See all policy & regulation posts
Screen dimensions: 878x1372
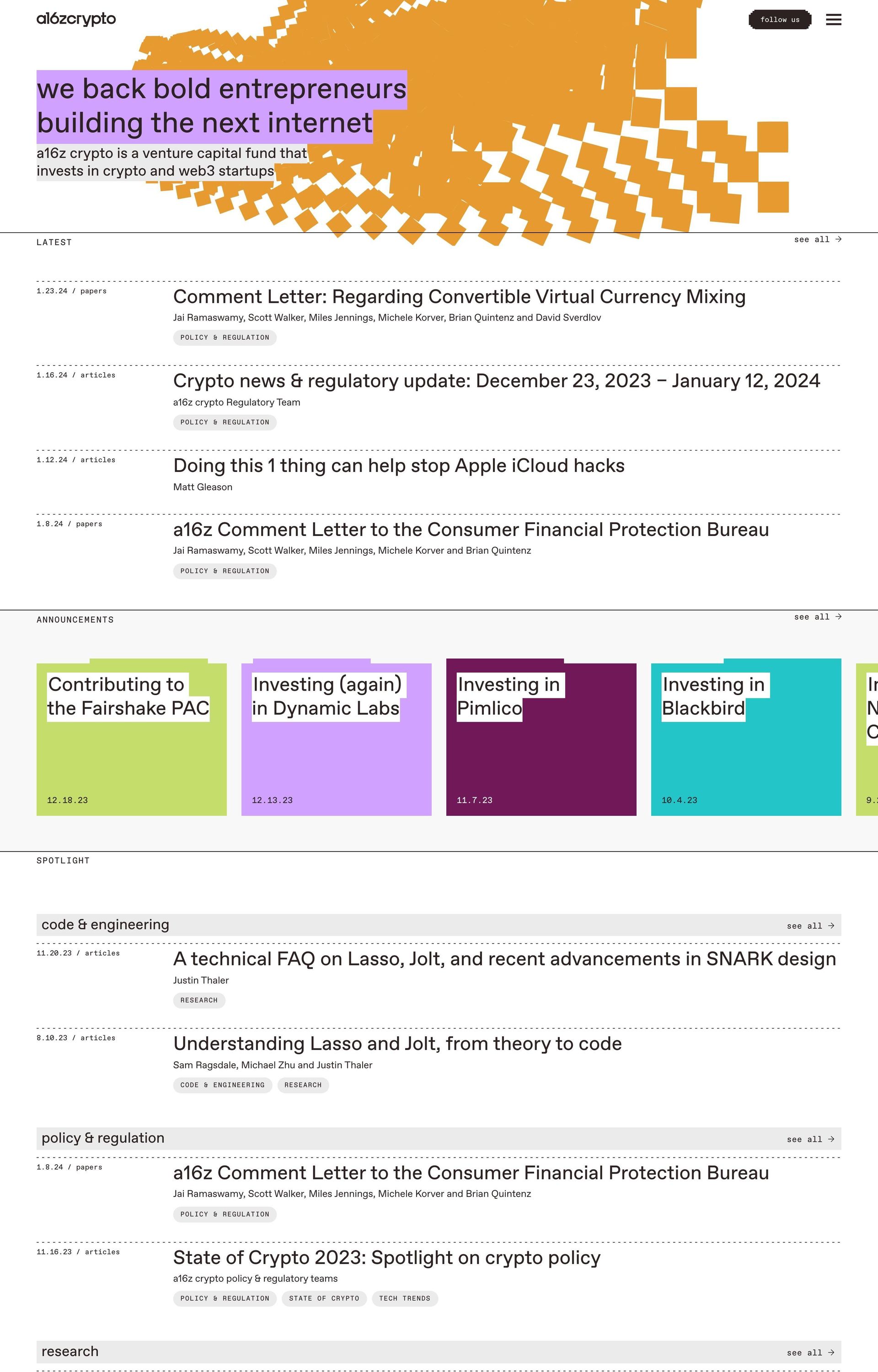(809, 1139)
